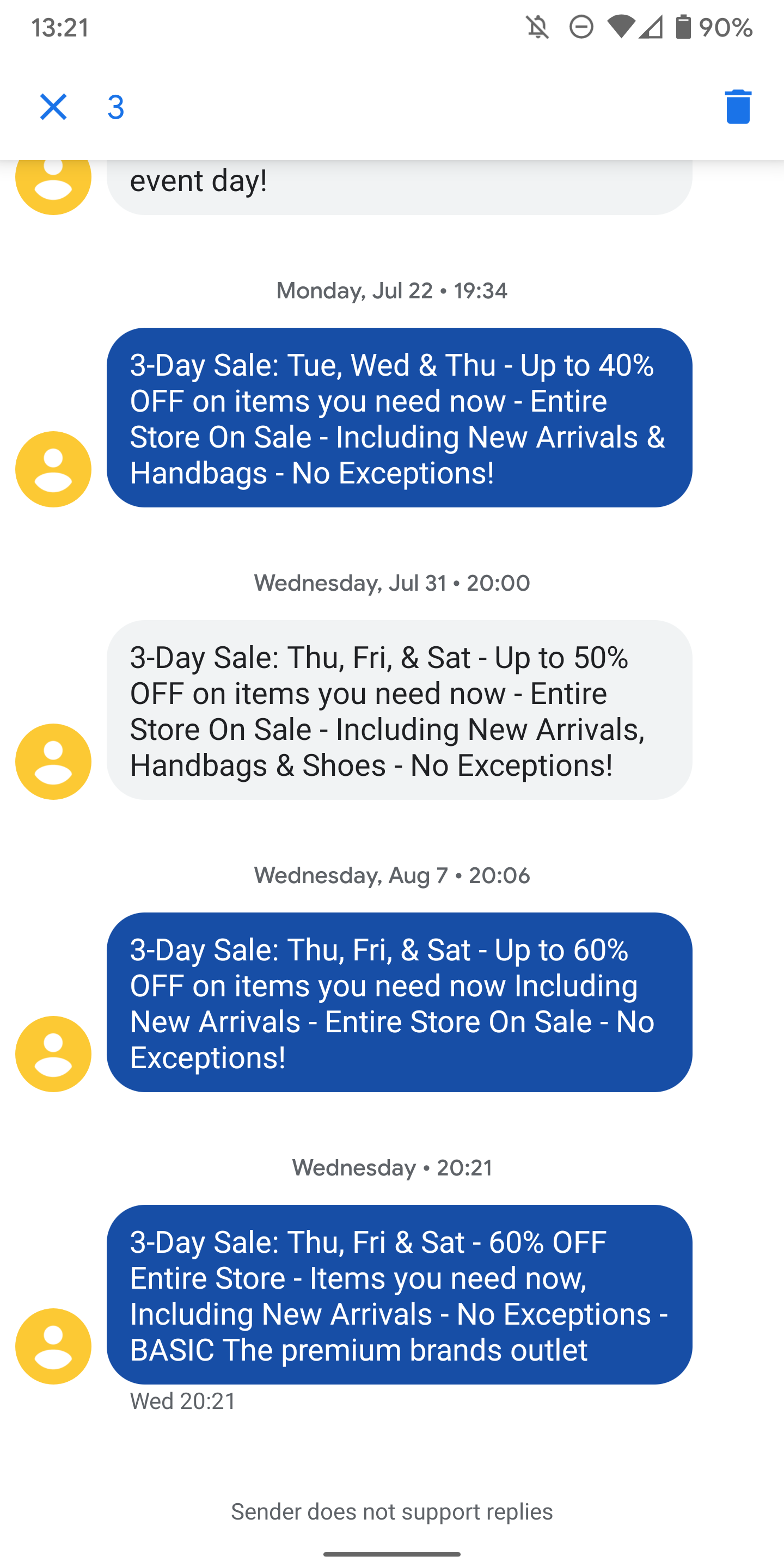Close the message selection mode
784x1568 pixels.
(x=53, y=107)
